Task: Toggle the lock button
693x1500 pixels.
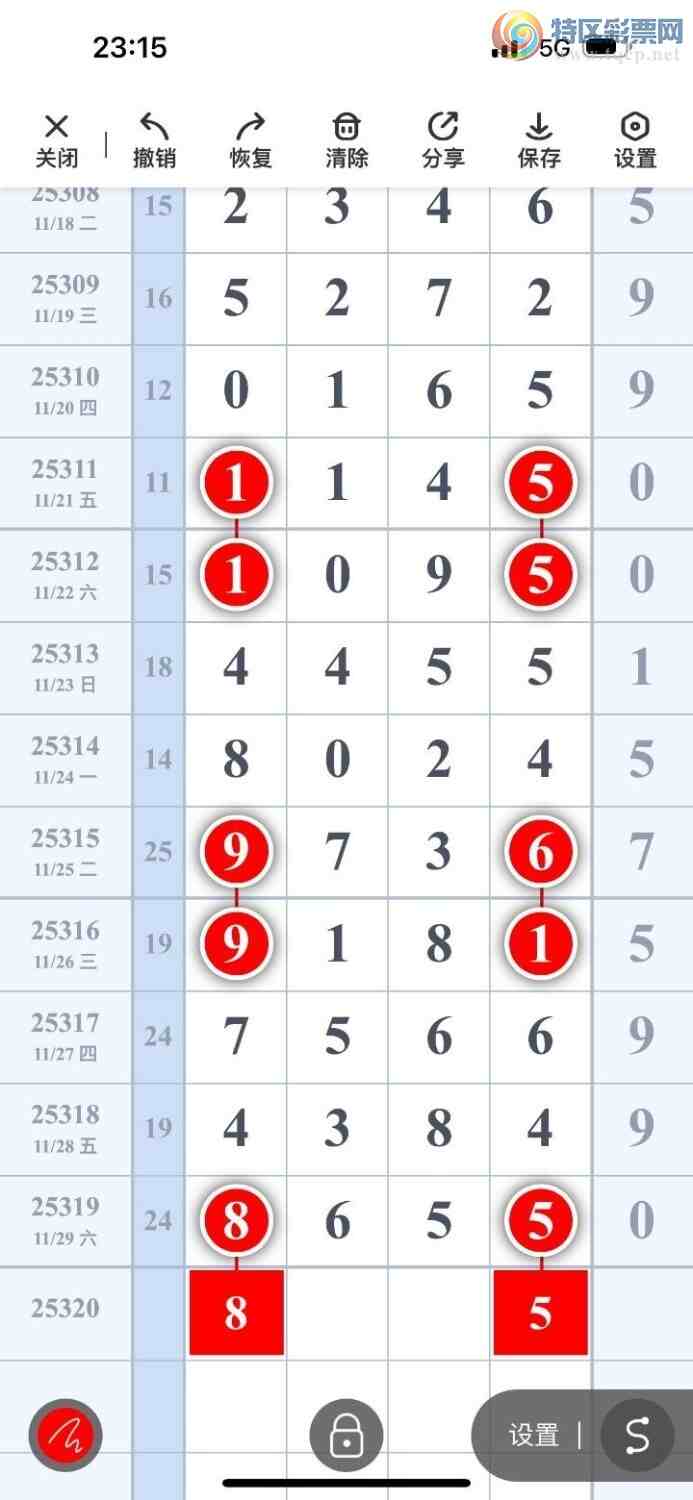Action: (346, 1436)
